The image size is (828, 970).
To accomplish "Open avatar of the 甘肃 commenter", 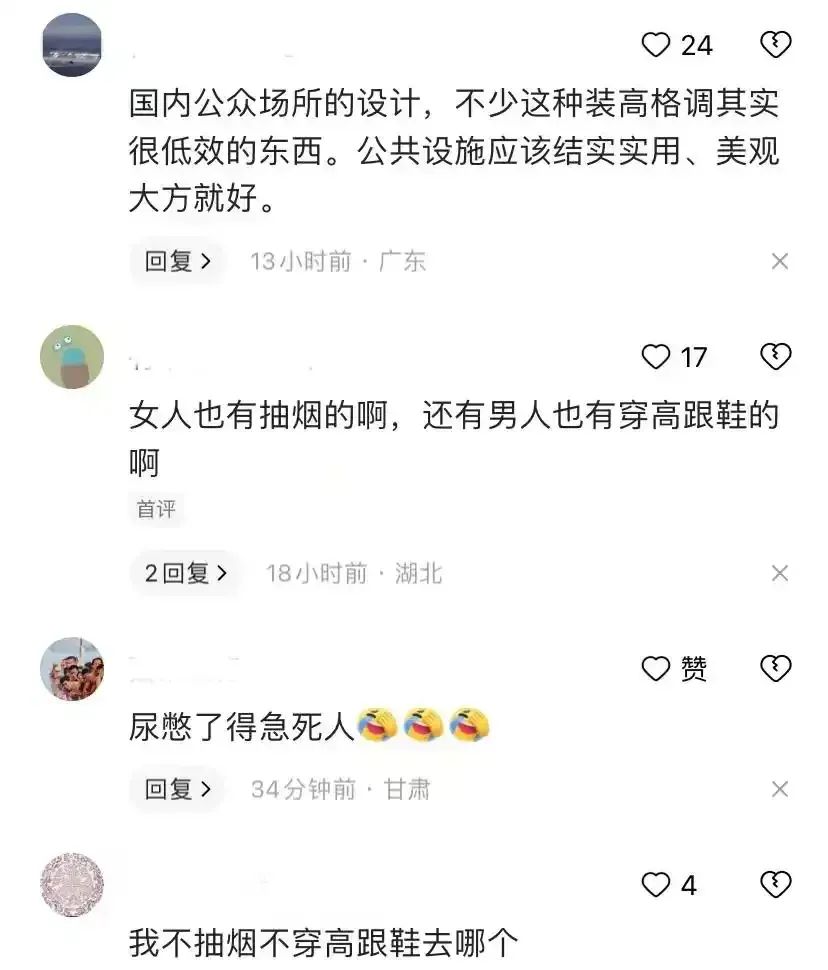I will pyautogui.click(x=72, y=669).
